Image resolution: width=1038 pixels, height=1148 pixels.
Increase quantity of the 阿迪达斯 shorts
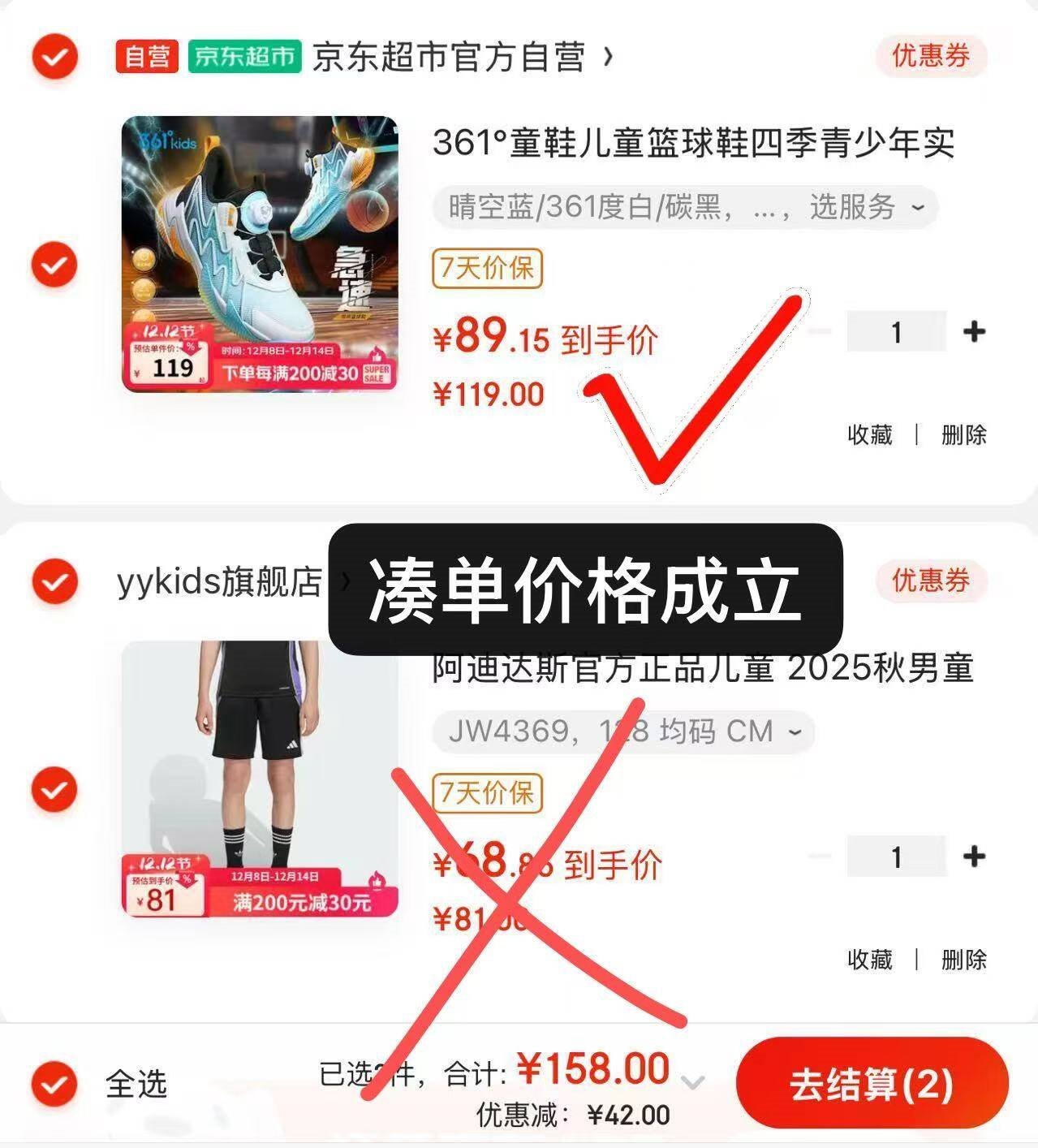click(974, 856)
